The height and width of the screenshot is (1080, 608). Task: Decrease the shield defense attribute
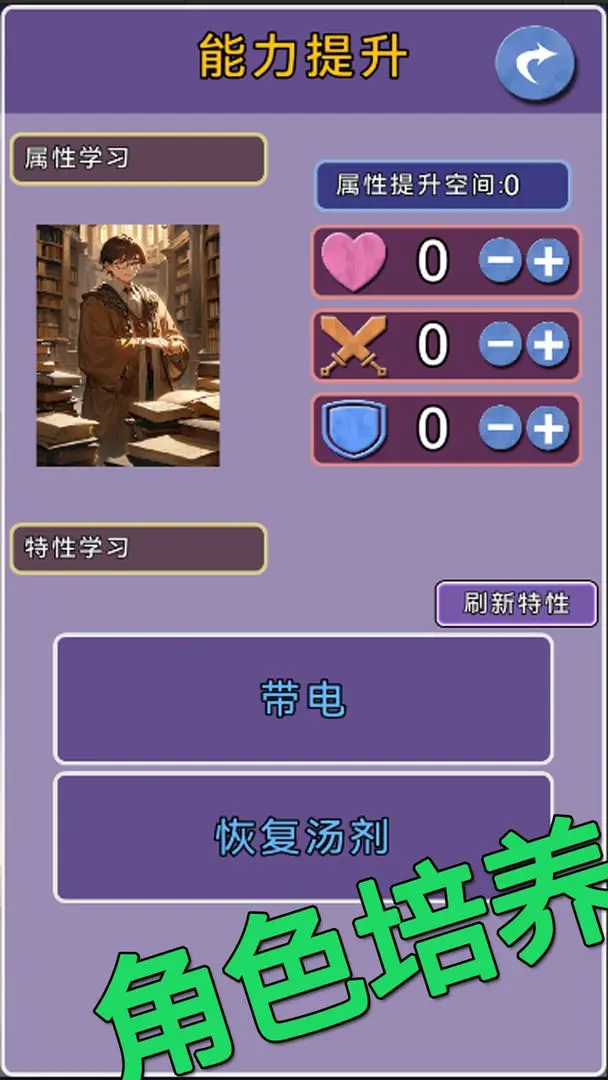click(x=500, y=430)
